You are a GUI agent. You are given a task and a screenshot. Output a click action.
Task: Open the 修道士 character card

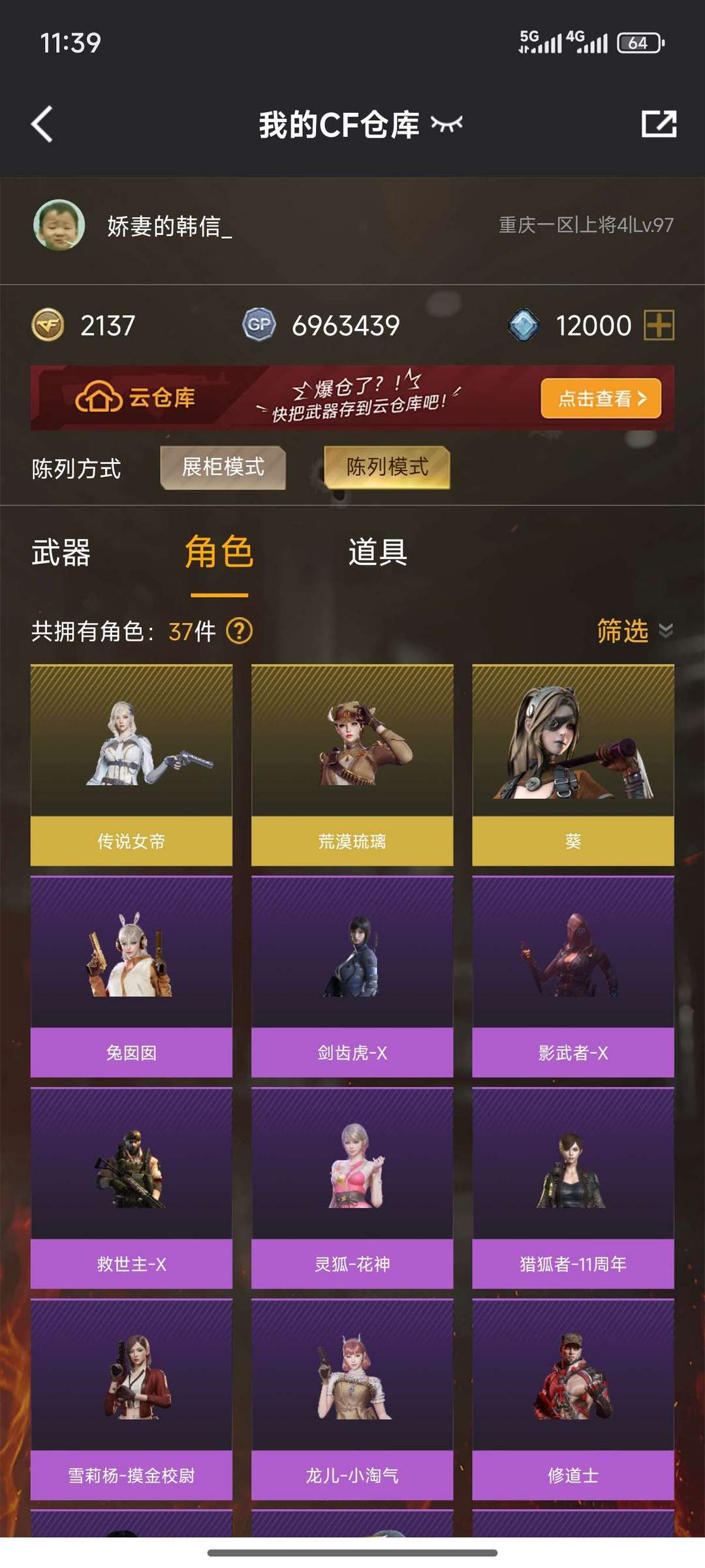point(573,1400)
